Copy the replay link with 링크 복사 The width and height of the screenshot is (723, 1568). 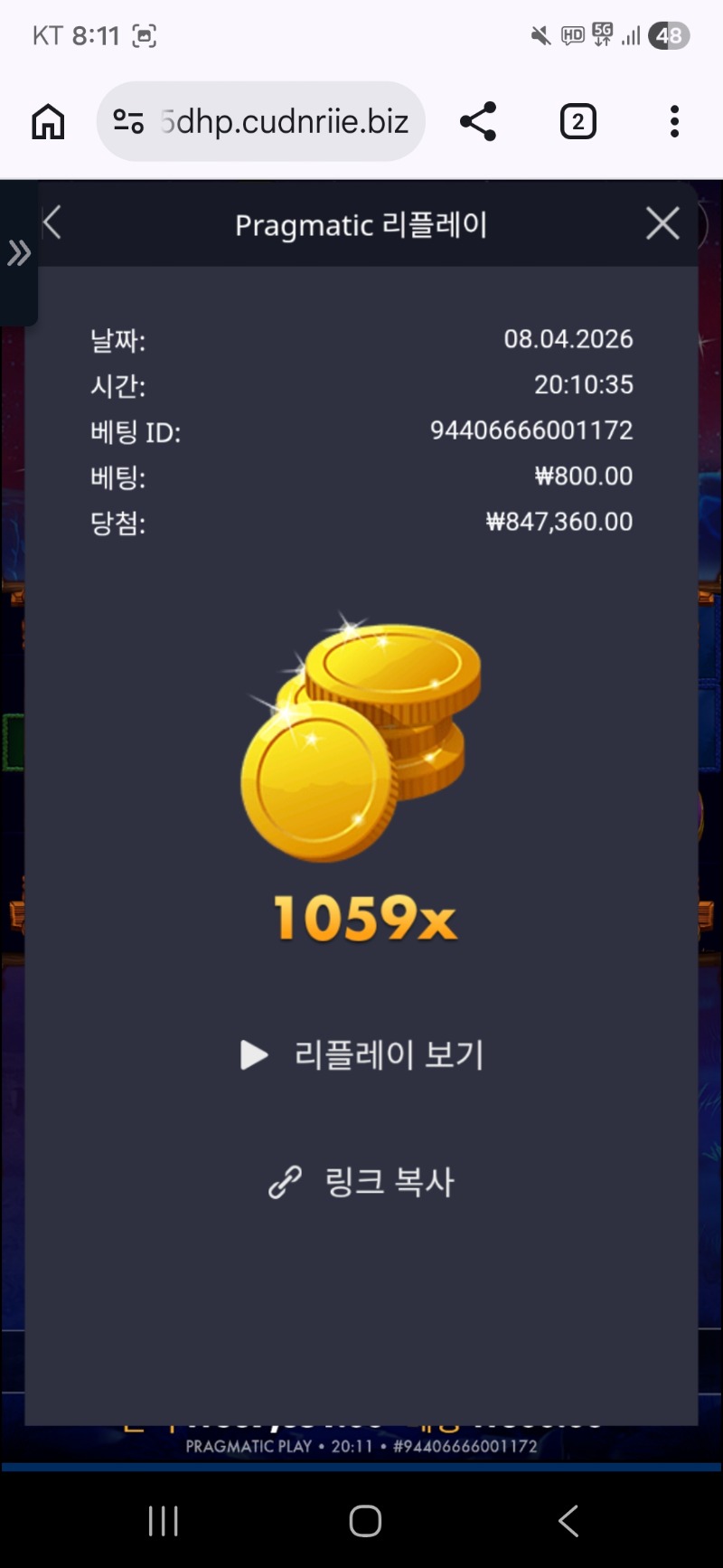point(361,1182)
